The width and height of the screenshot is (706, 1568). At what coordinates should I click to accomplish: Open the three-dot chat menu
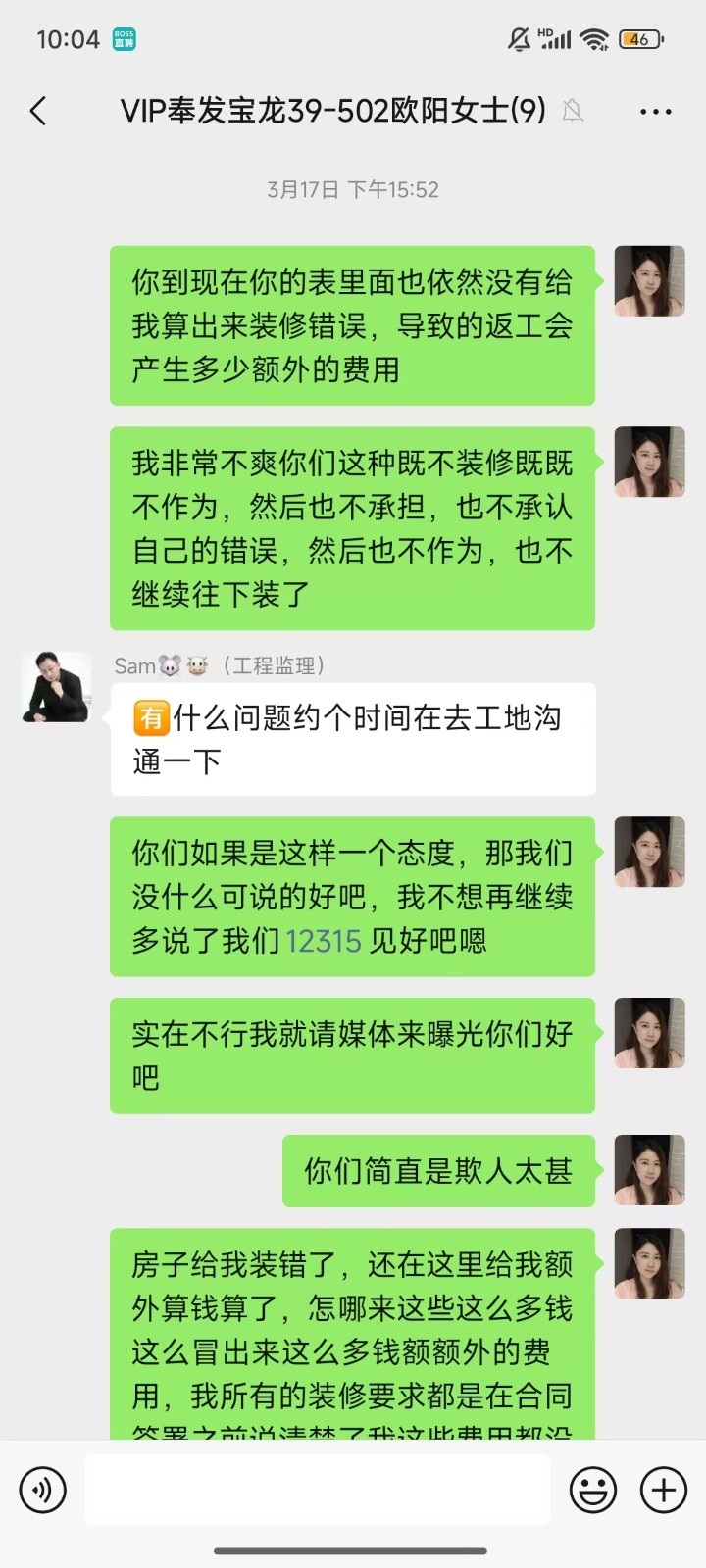point(655,112)
